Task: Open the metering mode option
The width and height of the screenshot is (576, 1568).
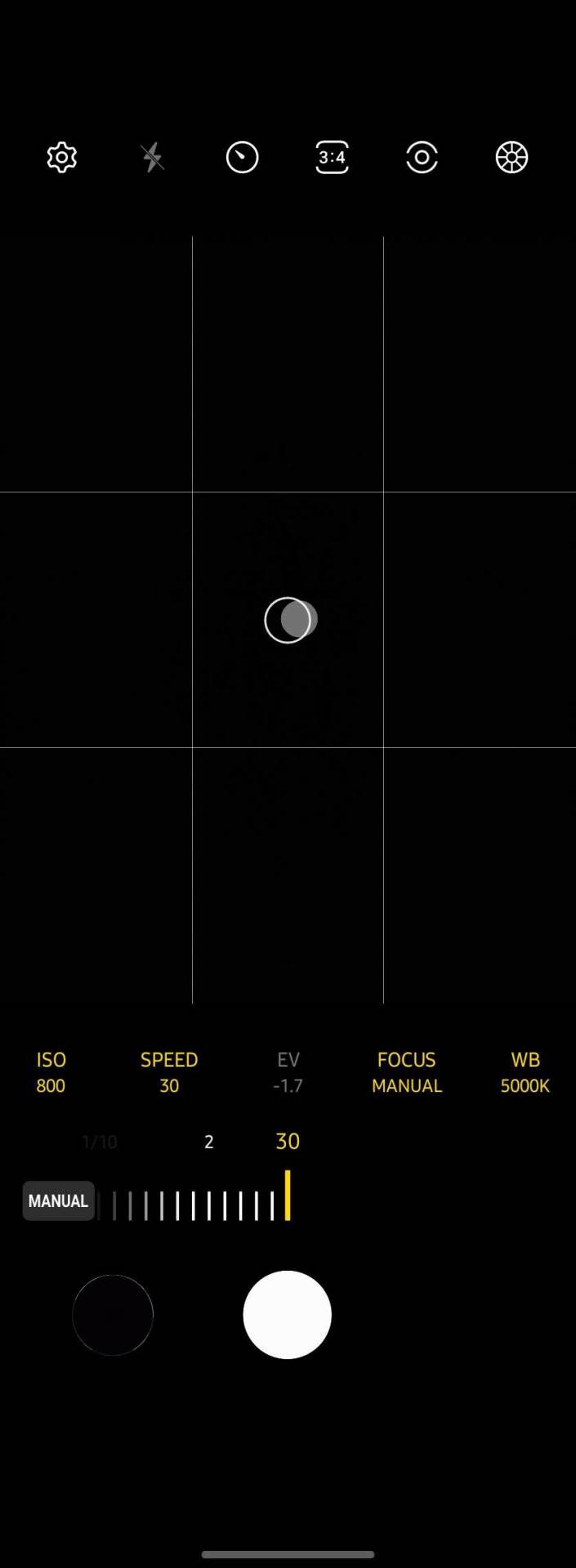Action: point(422,158)
